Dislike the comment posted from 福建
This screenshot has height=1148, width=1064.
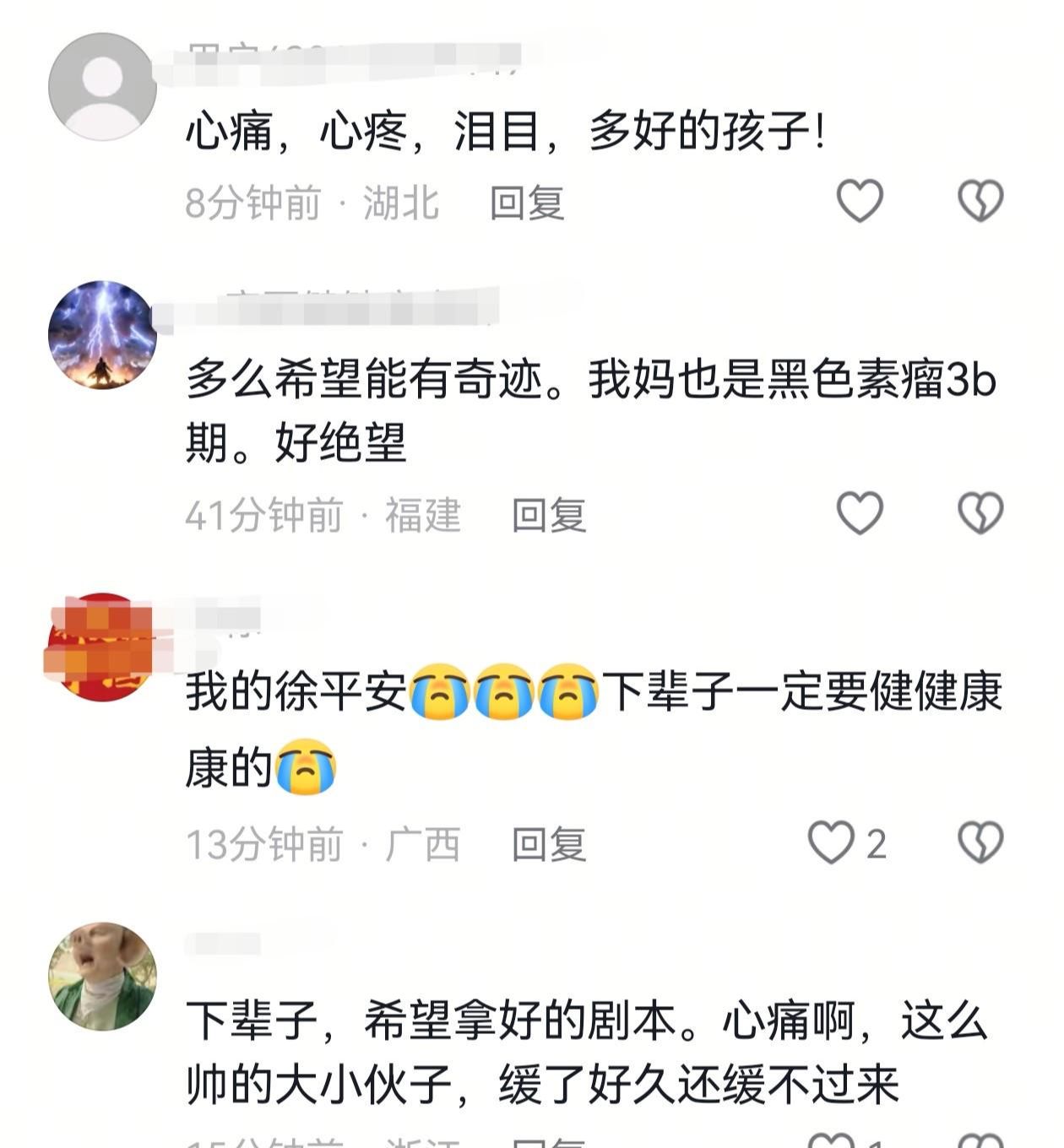980,513
